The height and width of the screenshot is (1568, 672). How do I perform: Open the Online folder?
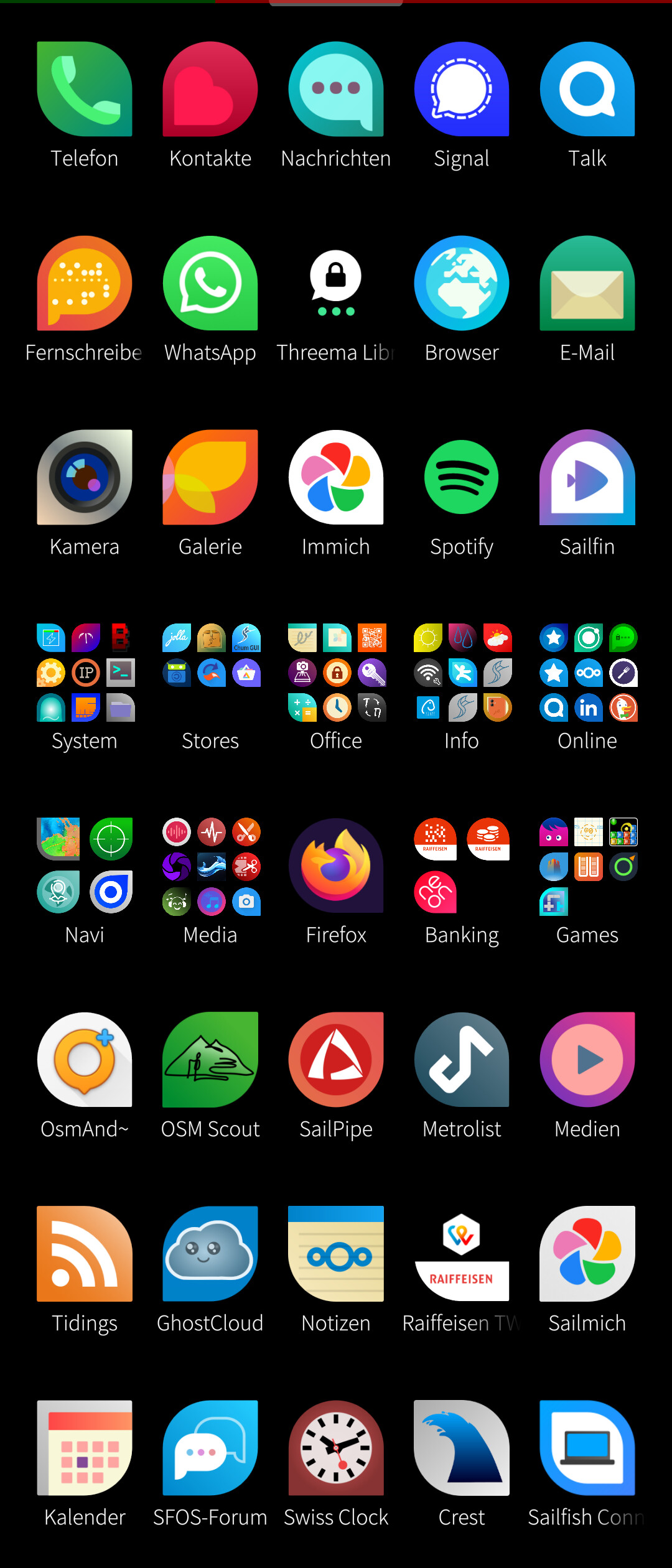click(587, 673)
